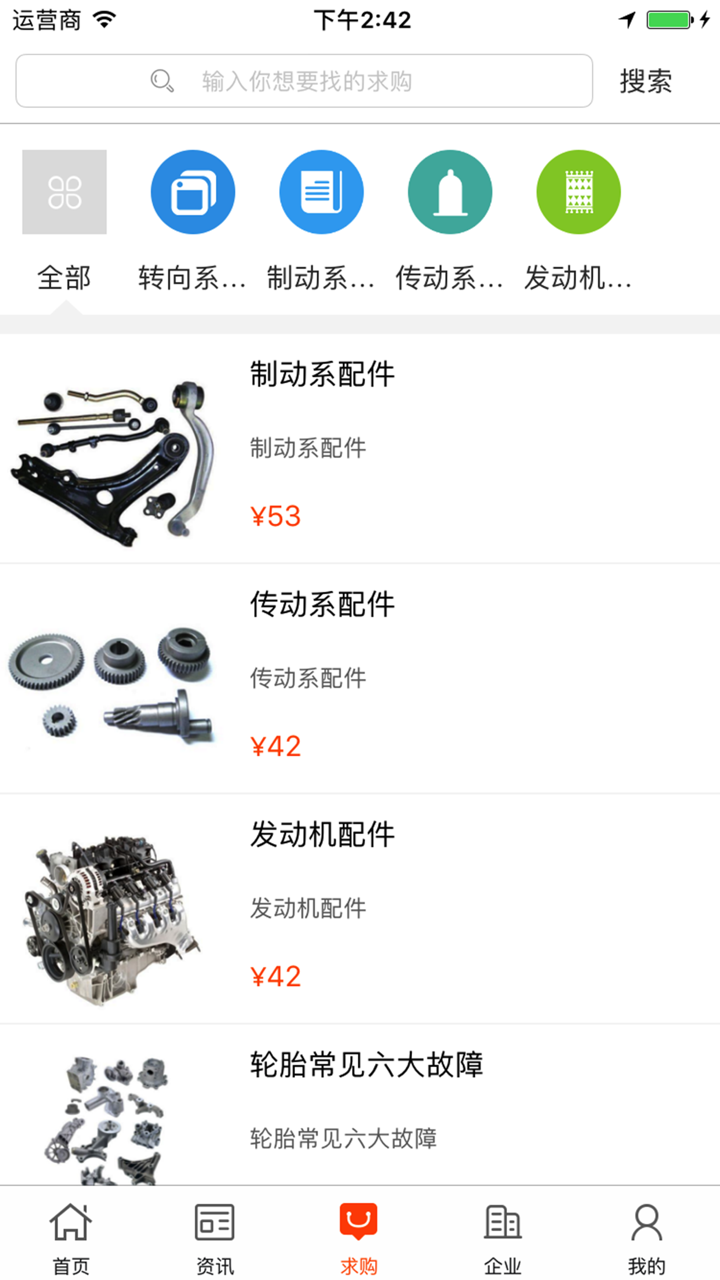Open the 发动机 category icon

pyautogui.click(x=578, y=191)
